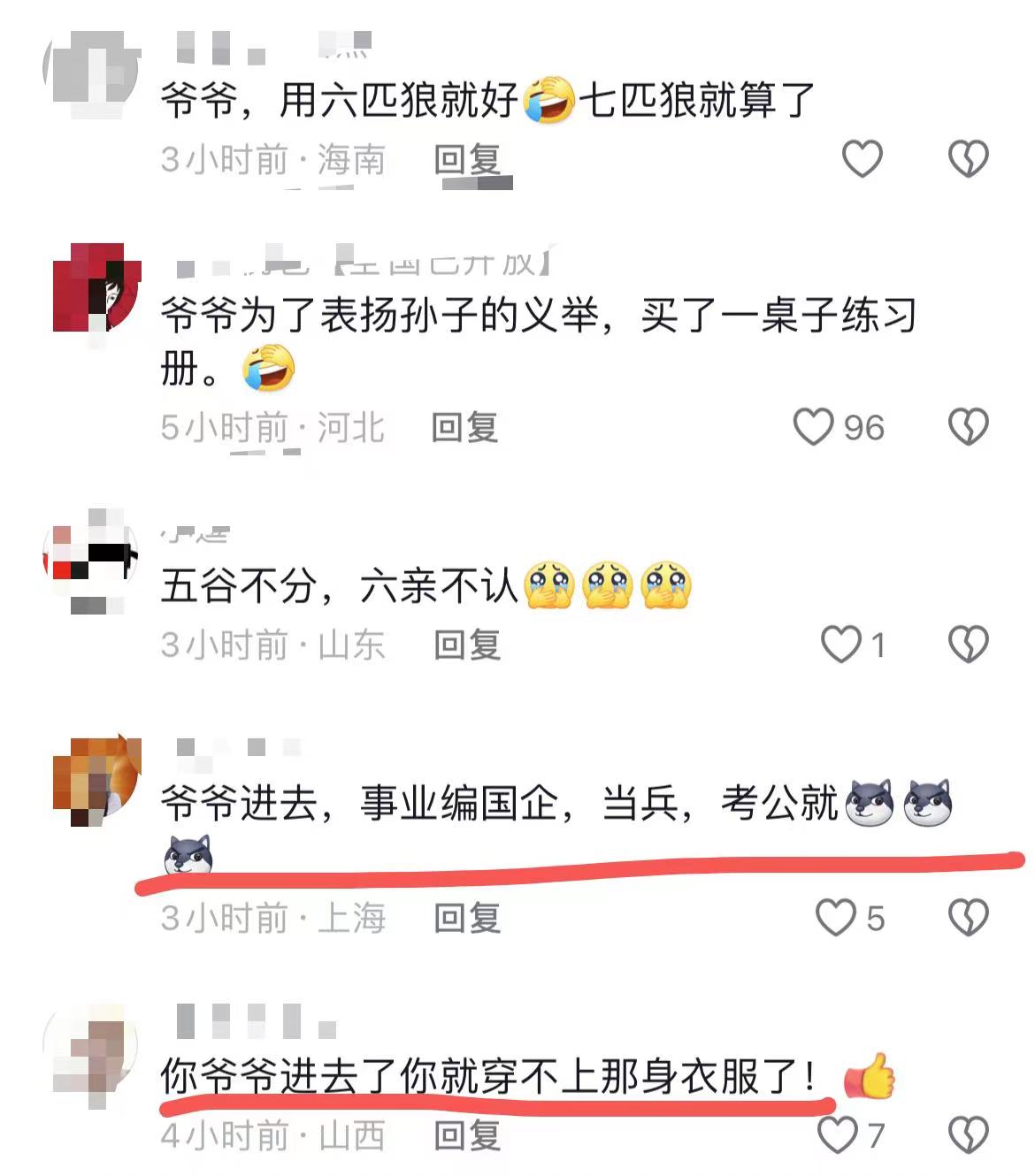The height and width of the screenshot is (1176, 1035).
Task: Like the 穿不上那身衣服 comment from 山西
Action: pos(837,1134)
